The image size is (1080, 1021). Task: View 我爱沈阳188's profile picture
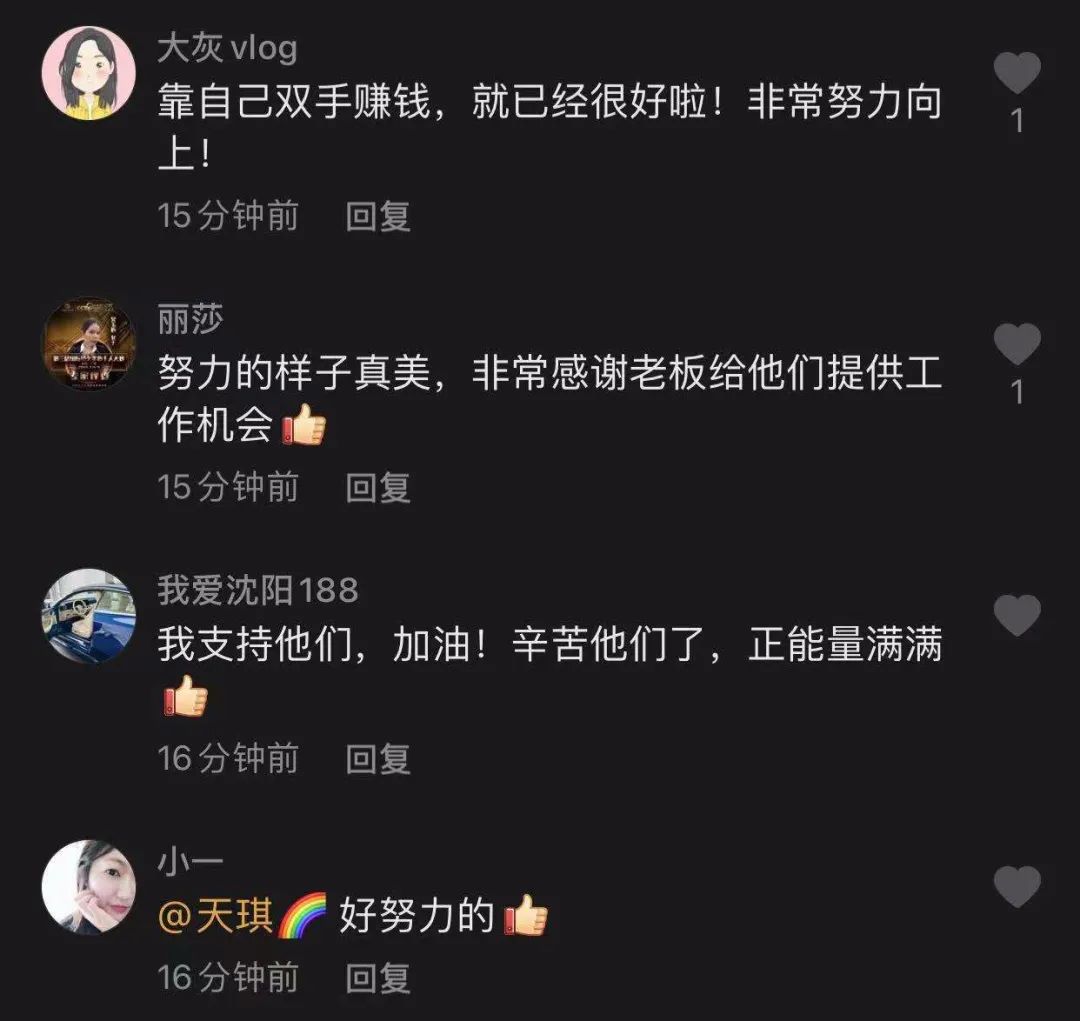[x=88, y=616]
